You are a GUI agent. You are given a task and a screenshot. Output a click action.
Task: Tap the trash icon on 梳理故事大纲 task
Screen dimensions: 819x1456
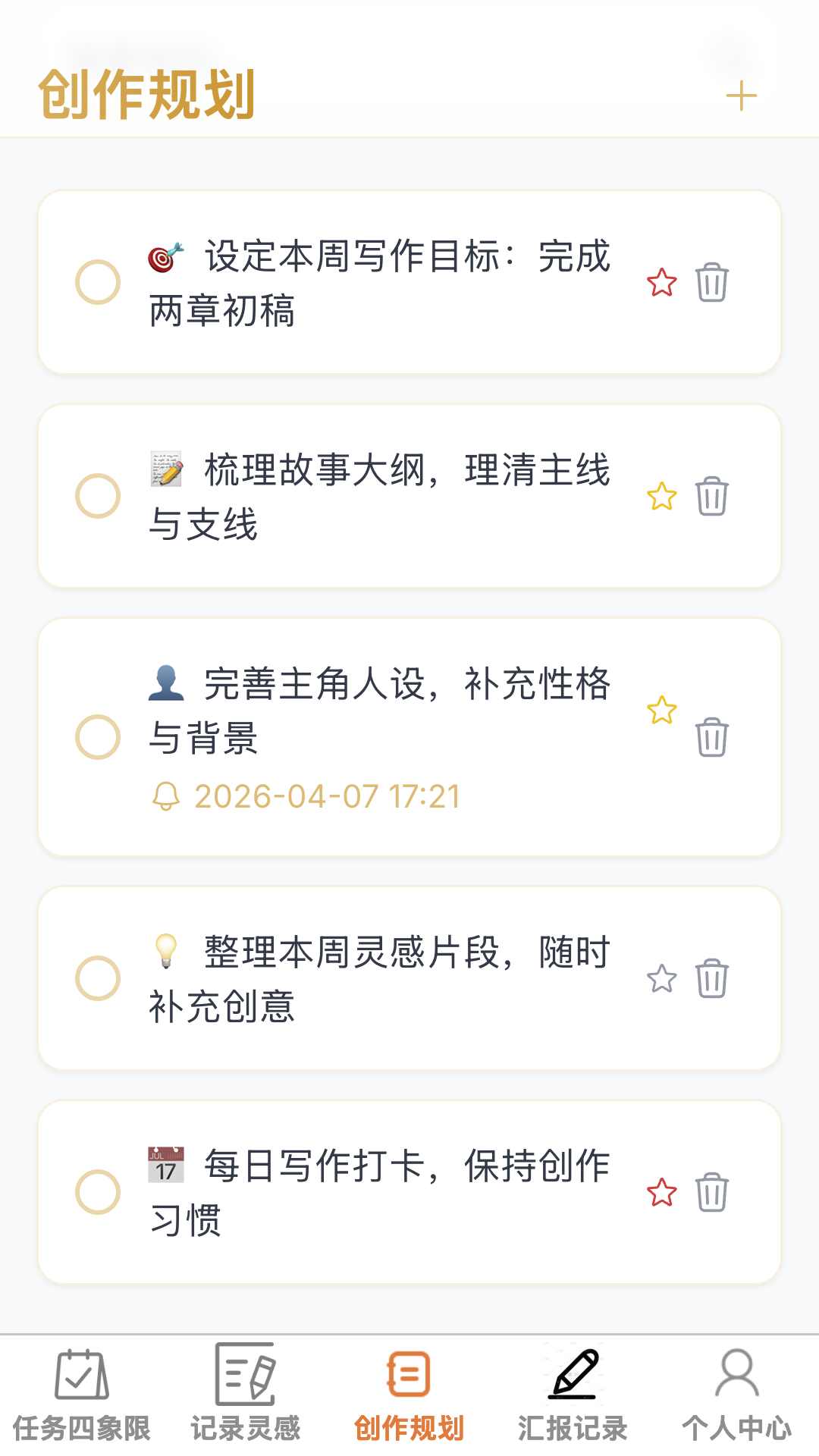[x=711, y=497]
